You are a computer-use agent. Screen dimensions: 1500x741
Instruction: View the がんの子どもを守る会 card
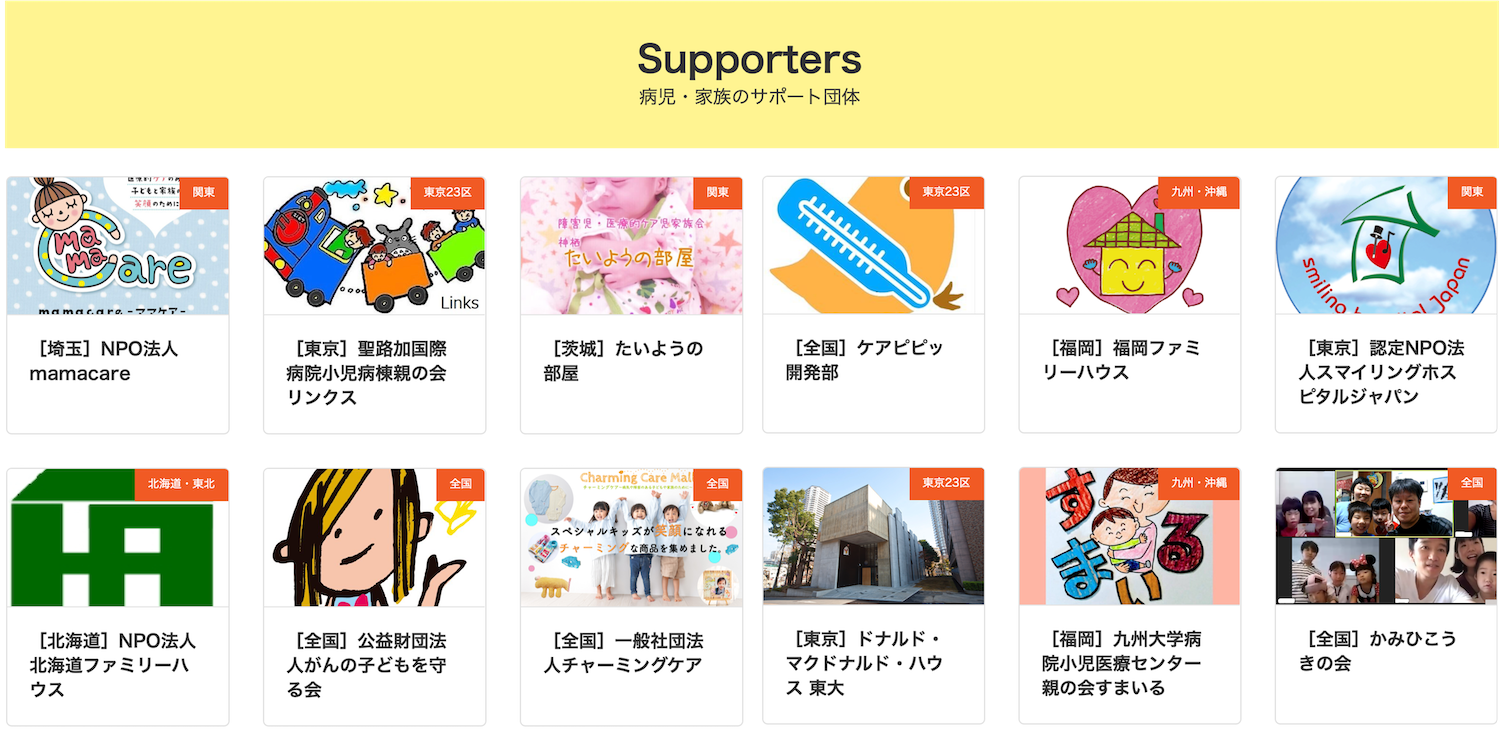point(374,596)
